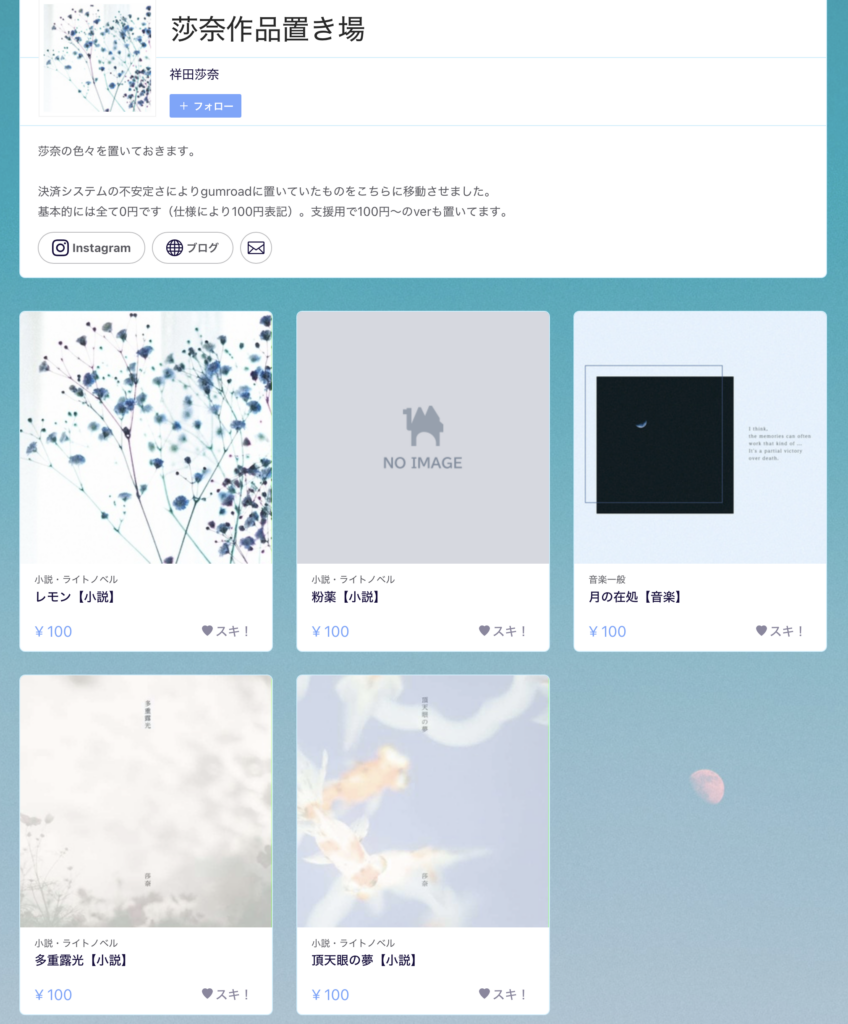
Task: Like 粉薬【小説】 with スキ!
Action: click(x=503, y=631)
